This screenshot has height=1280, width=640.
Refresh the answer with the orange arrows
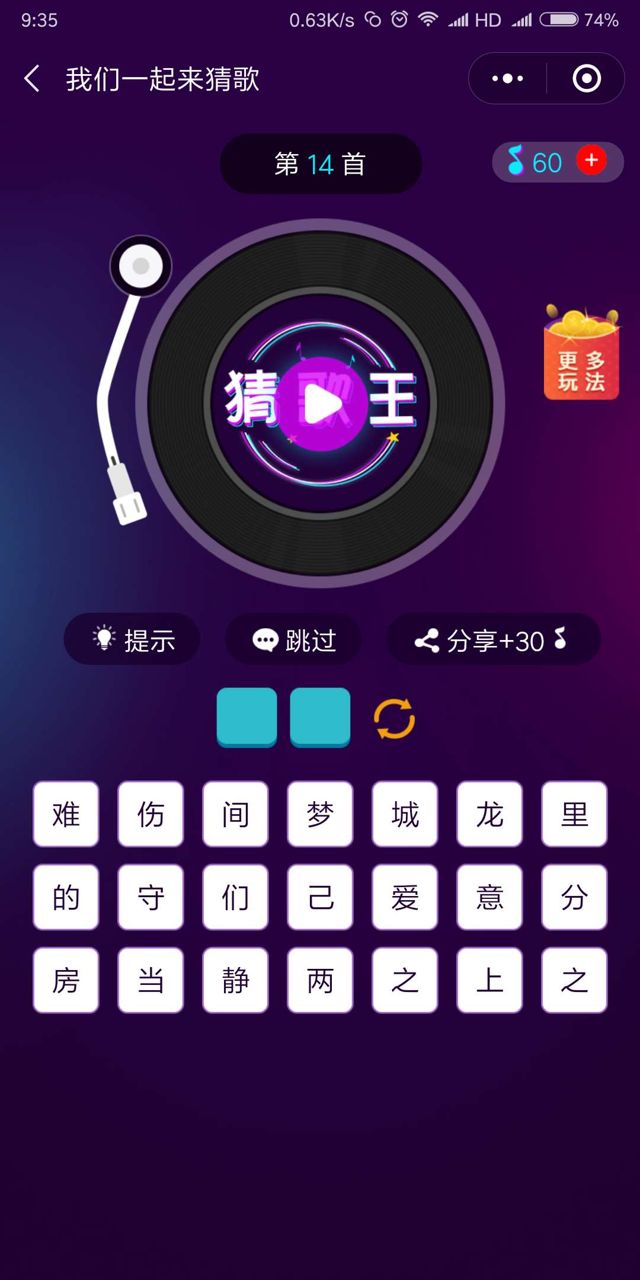[394, 718]
